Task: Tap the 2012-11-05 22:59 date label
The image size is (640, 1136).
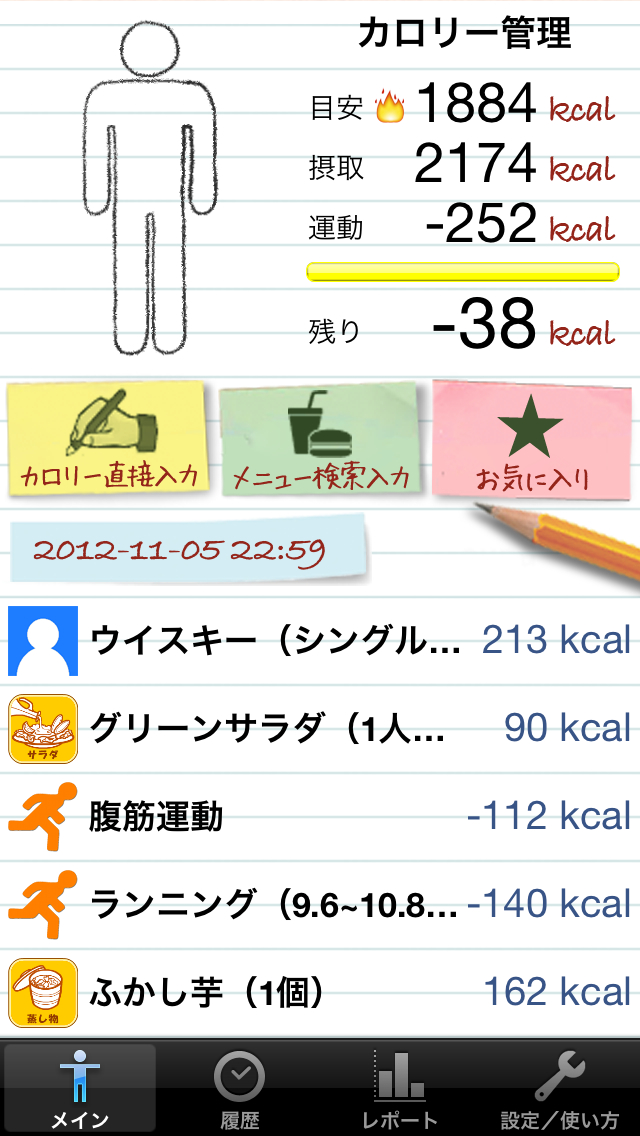Action: pyautogui.click(x=188, y=549)
